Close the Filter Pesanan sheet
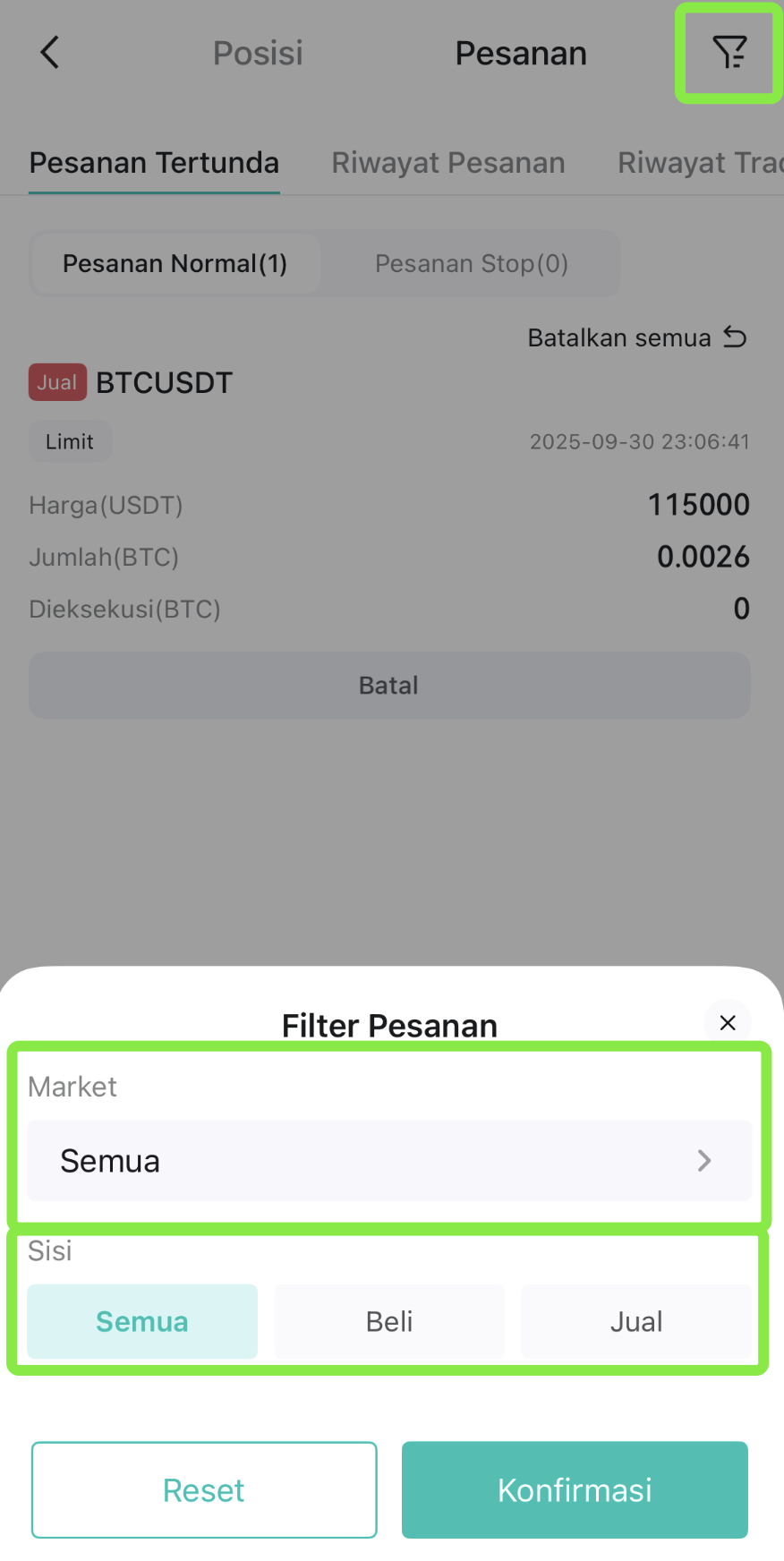 (x=728, y=1022)
